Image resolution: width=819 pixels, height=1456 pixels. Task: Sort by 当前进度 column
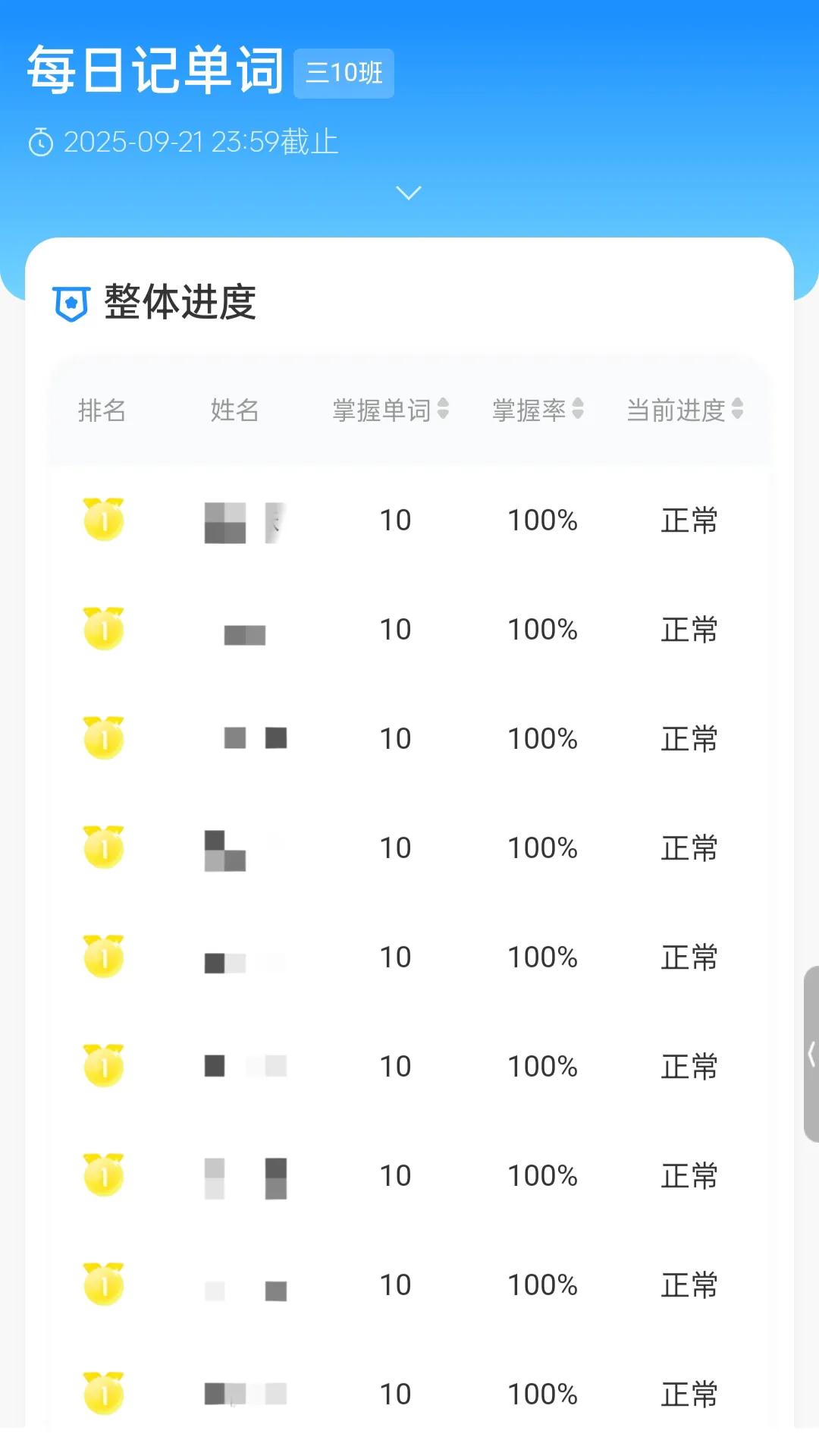coord(685,410)
